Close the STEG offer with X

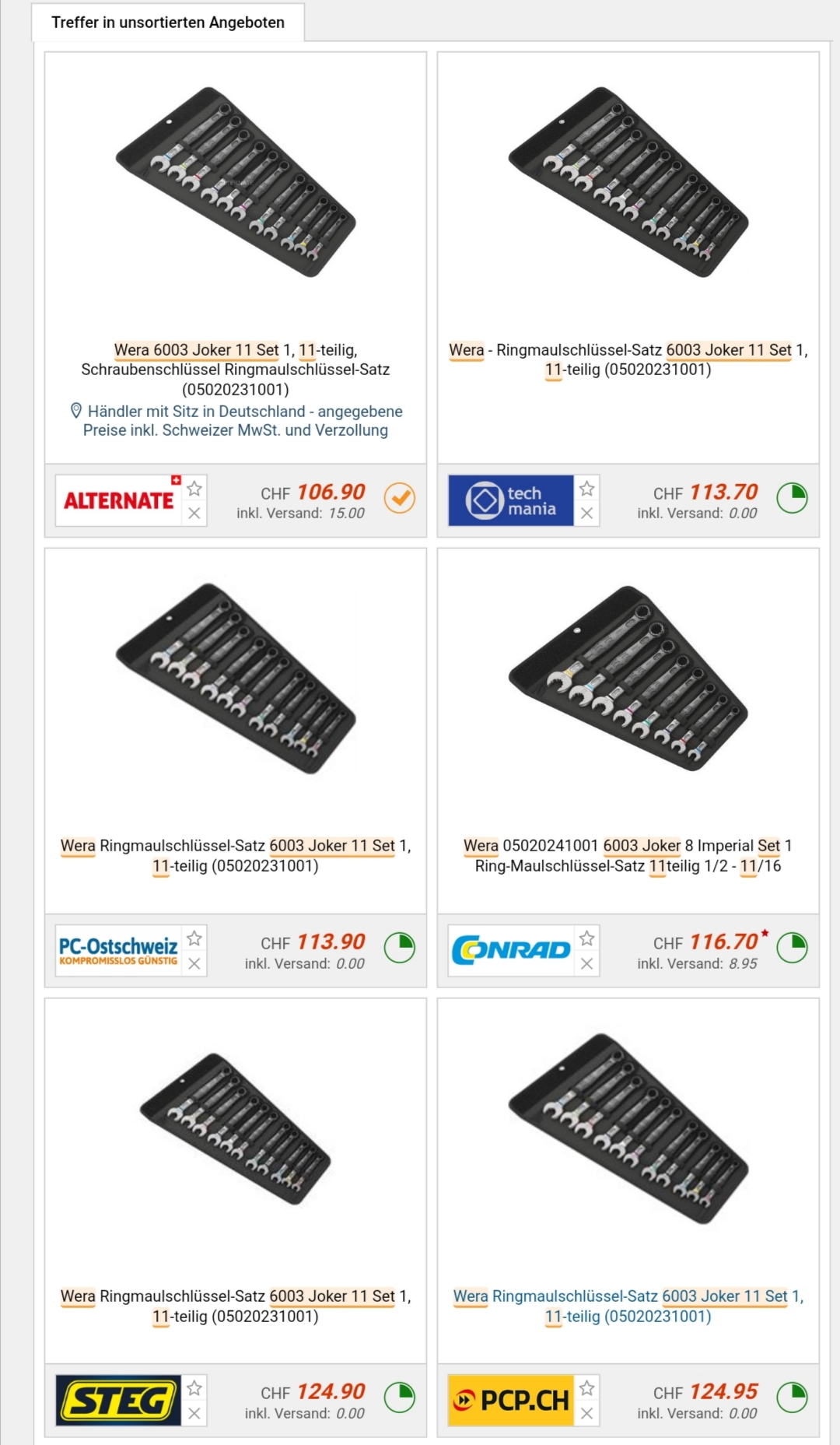click(x=194, y=1413)
